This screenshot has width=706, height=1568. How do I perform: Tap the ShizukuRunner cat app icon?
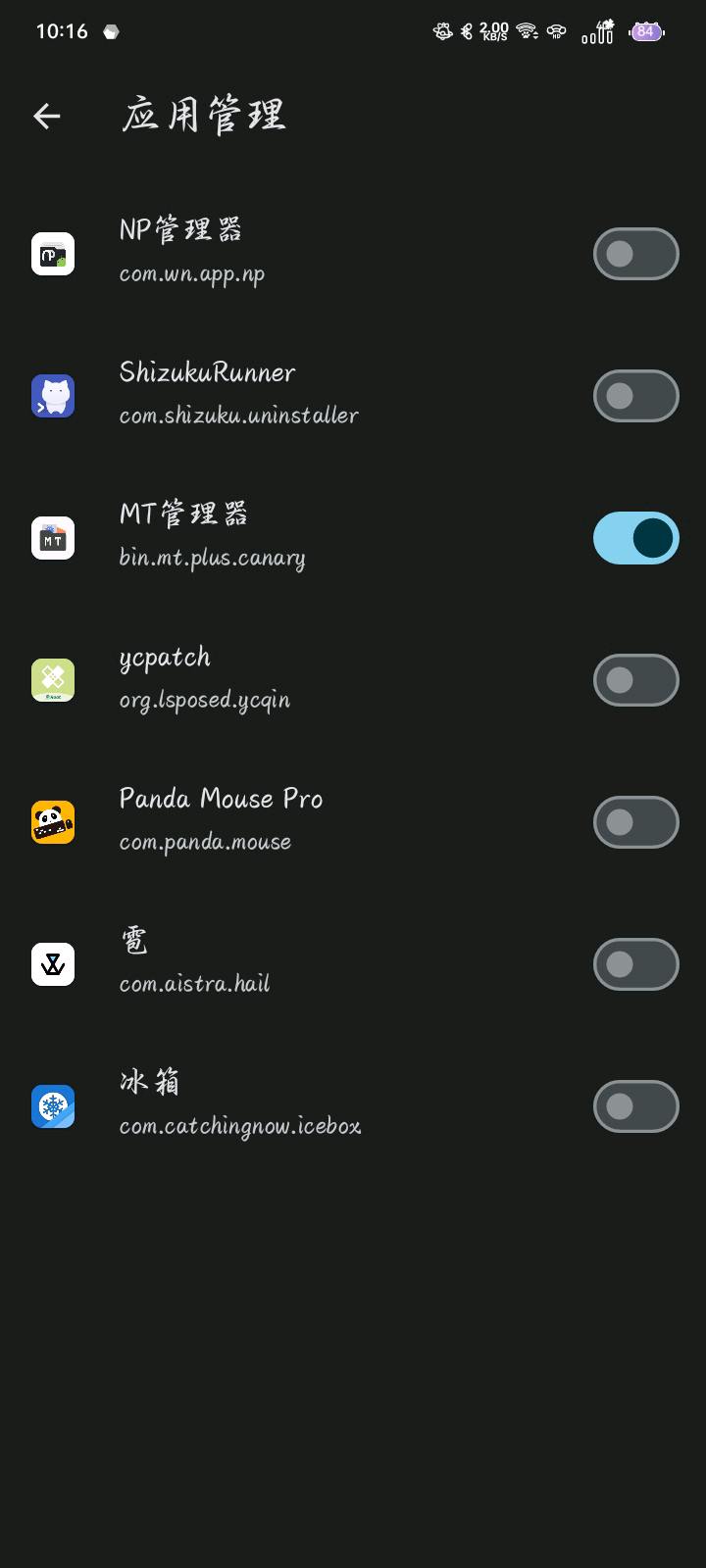(x=53, y=395)
